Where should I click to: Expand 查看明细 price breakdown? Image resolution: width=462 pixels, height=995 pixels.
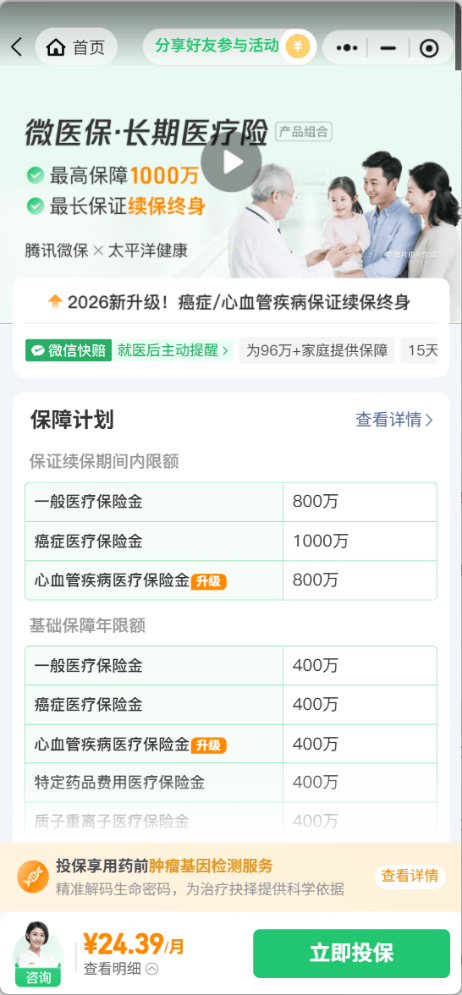pyautogui.click(x=121, y=968)
